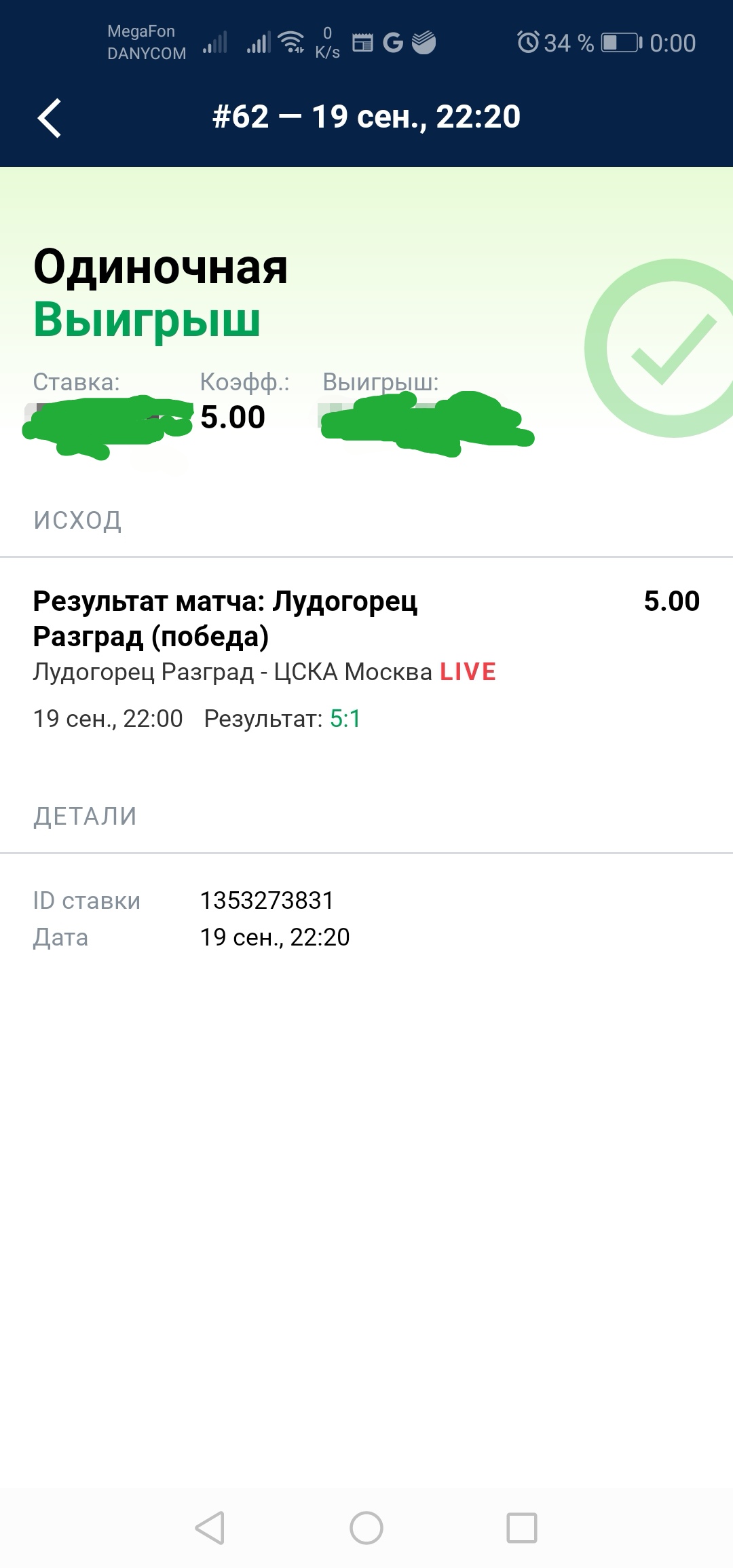The image size is (733, 1568).
Task: Open the Лудогорец Разград - ЦСКА Москва match
Action: [232, 672]
